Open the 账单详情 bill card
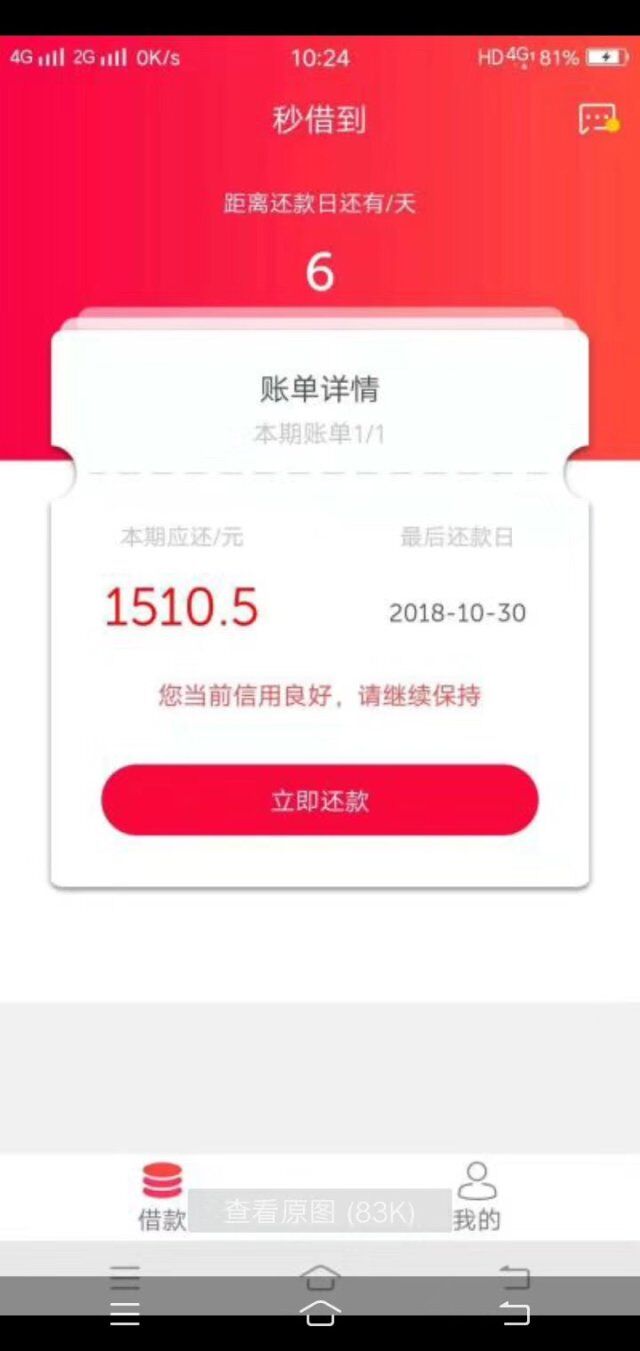Image resolution: width=640 pixels, height=1351 pixels. [320, 608]
